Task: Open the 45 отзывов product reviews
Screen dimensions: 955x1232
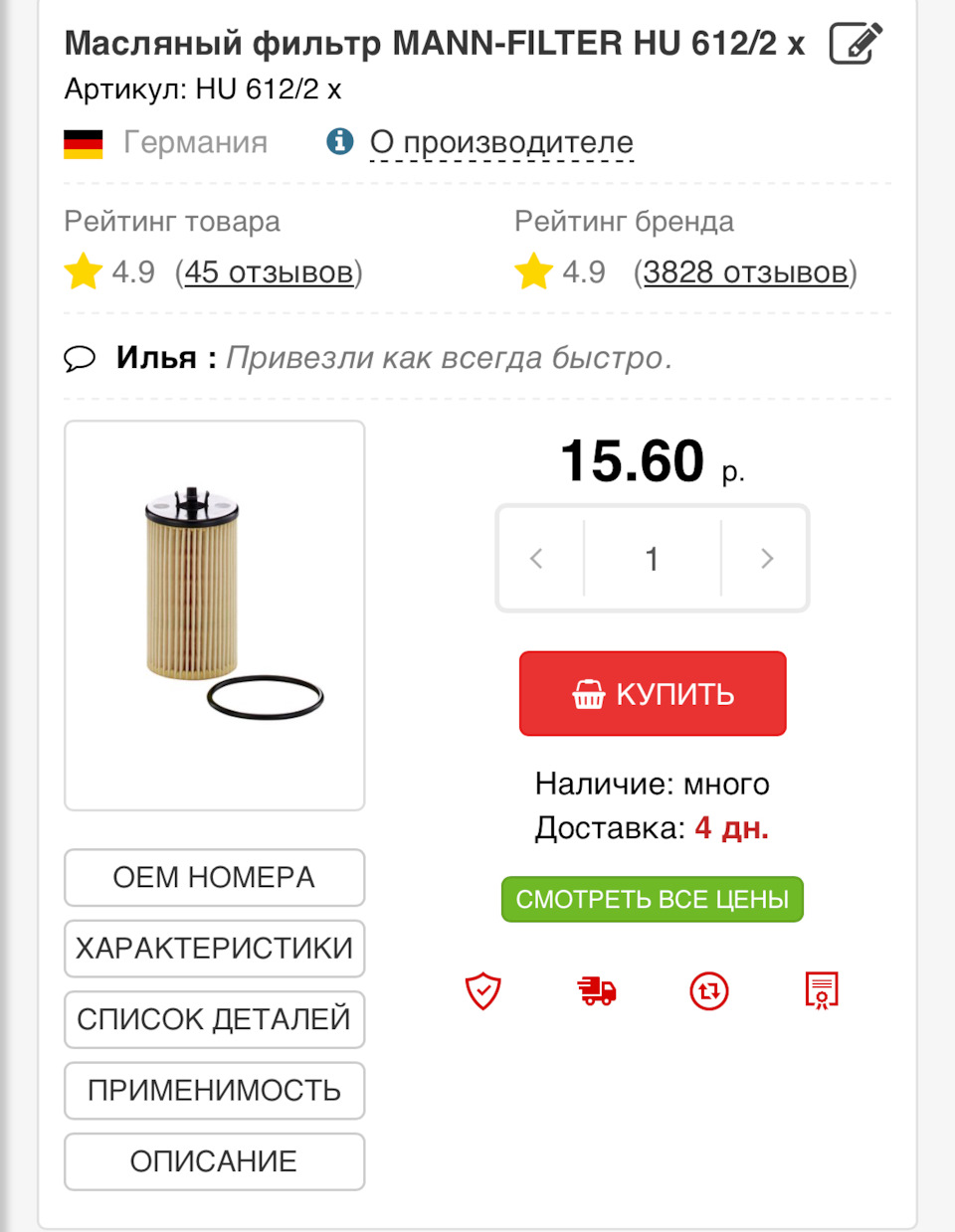Action: point(269,272)
